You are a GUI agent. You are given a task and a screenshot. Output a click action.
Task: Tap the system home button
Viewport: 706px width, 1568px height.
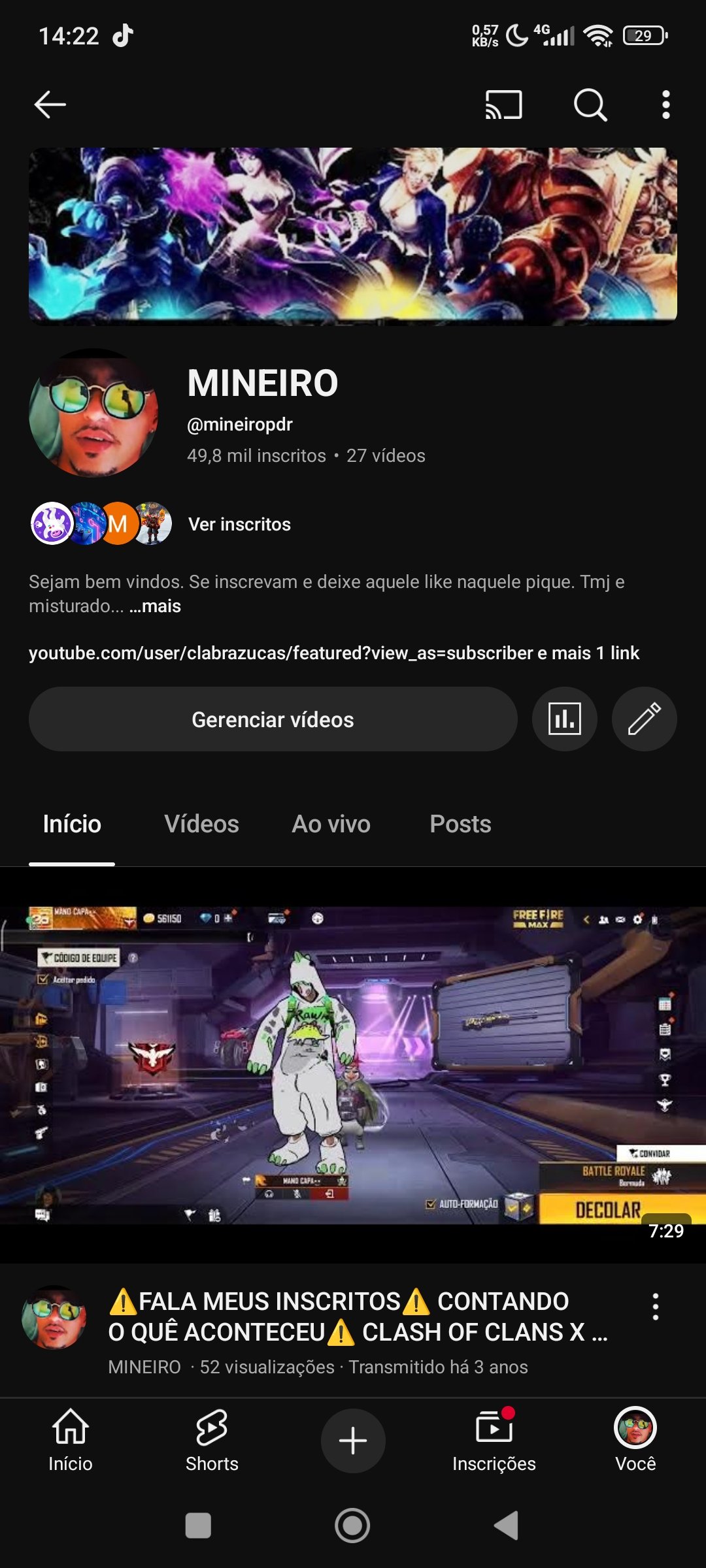pyautogui.click(x=352, y=1526)
